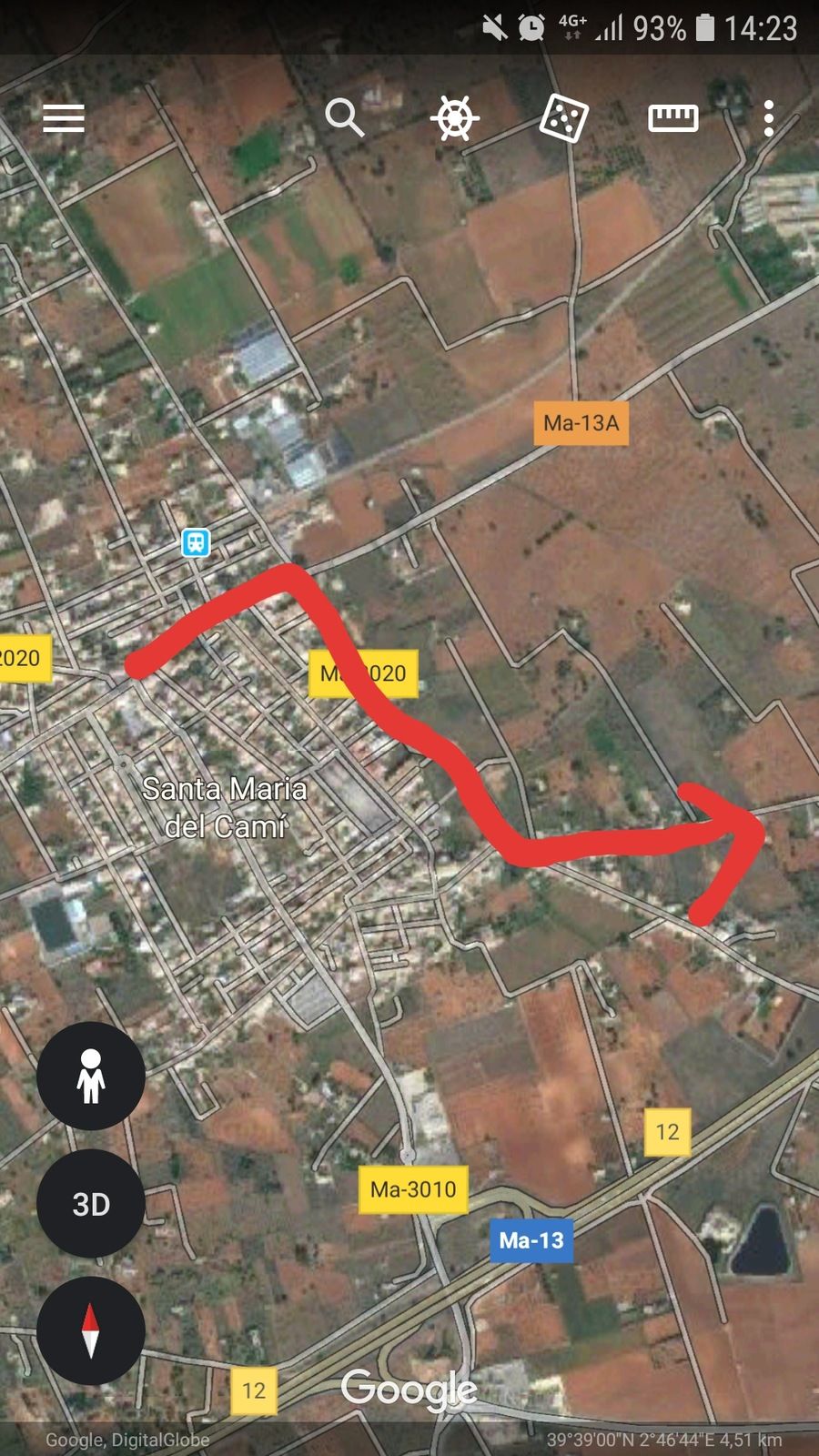Launch Voyager via ship wheel icon
Image resolution: width=819 pixels, height=1456 pixels.
pyautogui.click(x=454, y=118)
